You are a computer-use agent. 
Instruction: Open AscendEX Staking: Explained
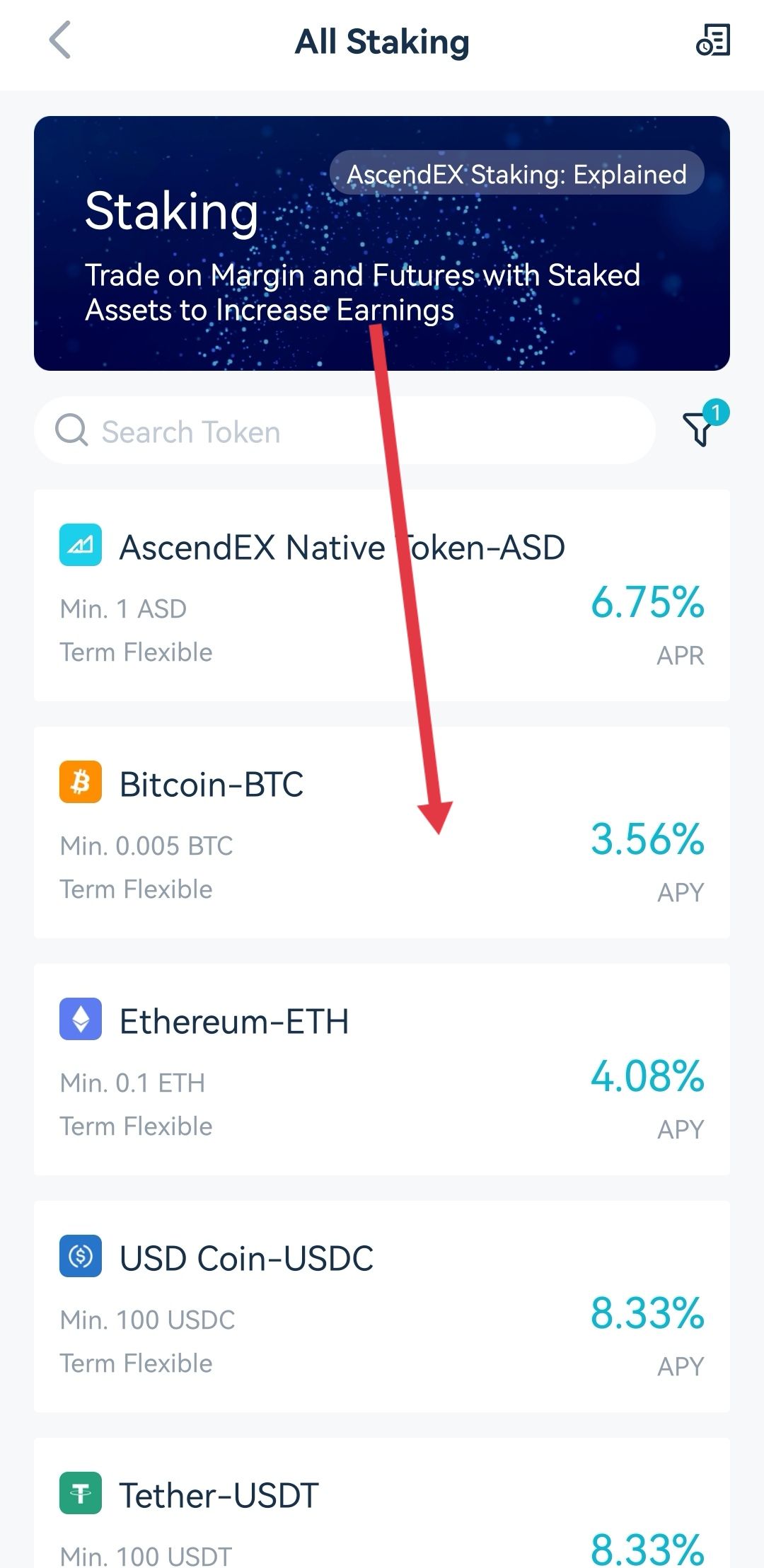517,173
